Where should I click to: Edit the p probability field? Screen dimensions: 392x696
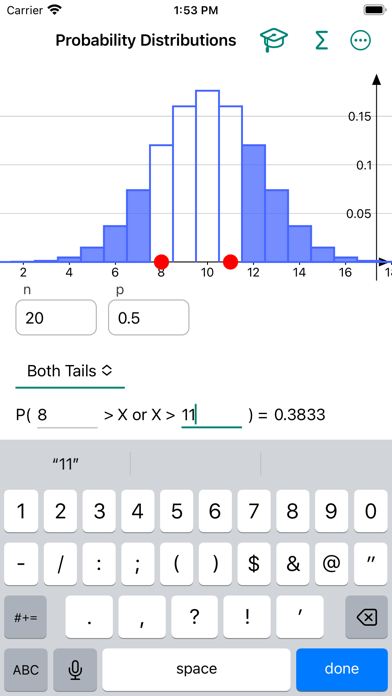[149, 317]
